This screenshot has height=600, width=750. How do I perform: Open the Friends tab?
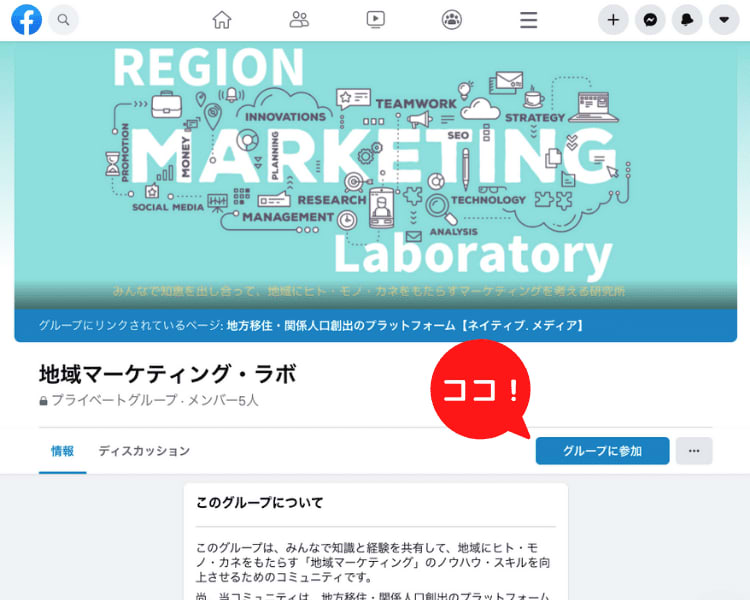click(x=298, y=19)
